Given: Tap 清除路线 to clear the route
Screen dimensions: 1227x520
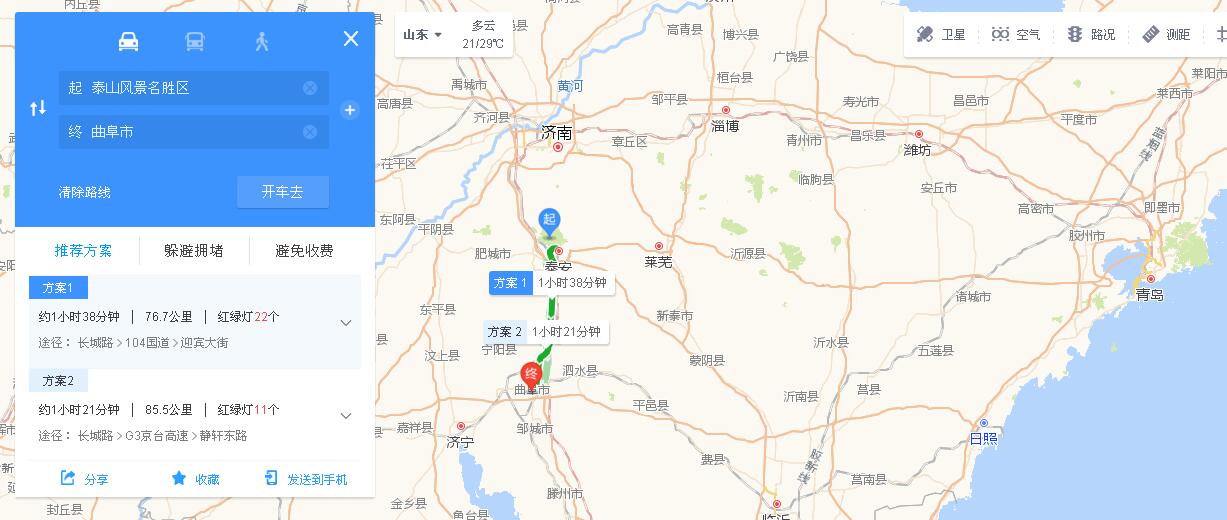Looking at the screenshot, I should (84, 192).
